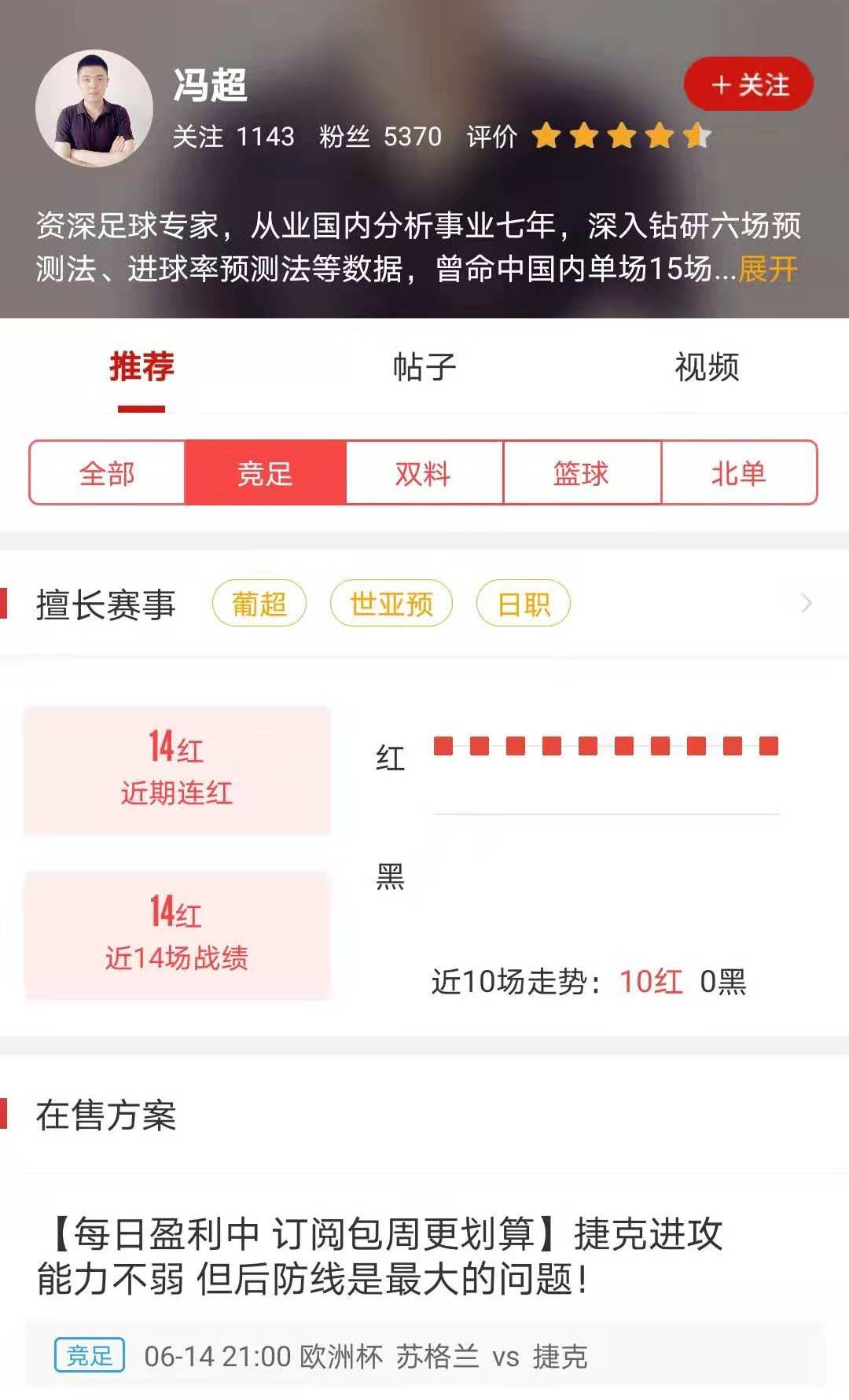Select the 竞足 filter
The height and width of the screenshot is (1400, 849).
click(x=265, y=473)
